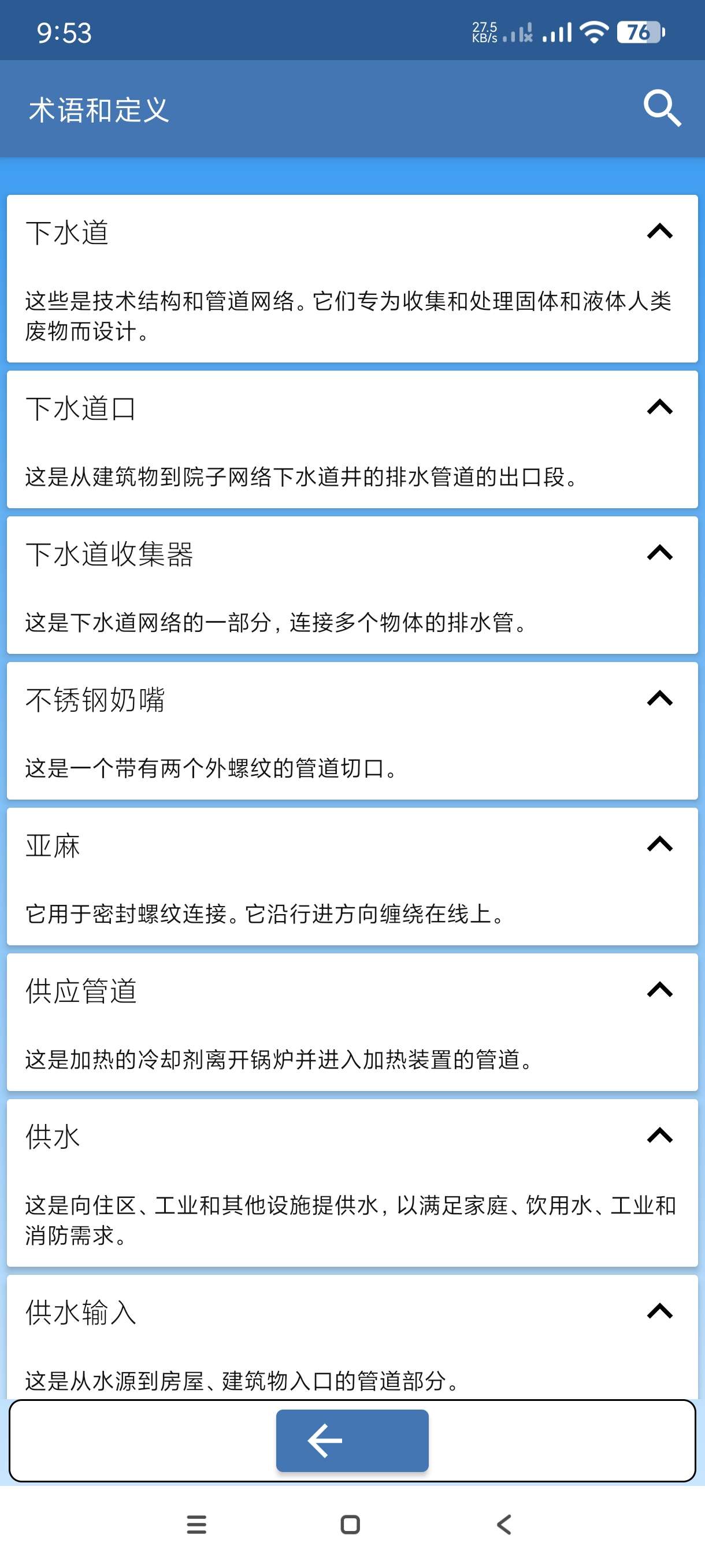Collapse the 下水道口 entry
This screenshot has width=705, height=1568.
pos(659,406)
